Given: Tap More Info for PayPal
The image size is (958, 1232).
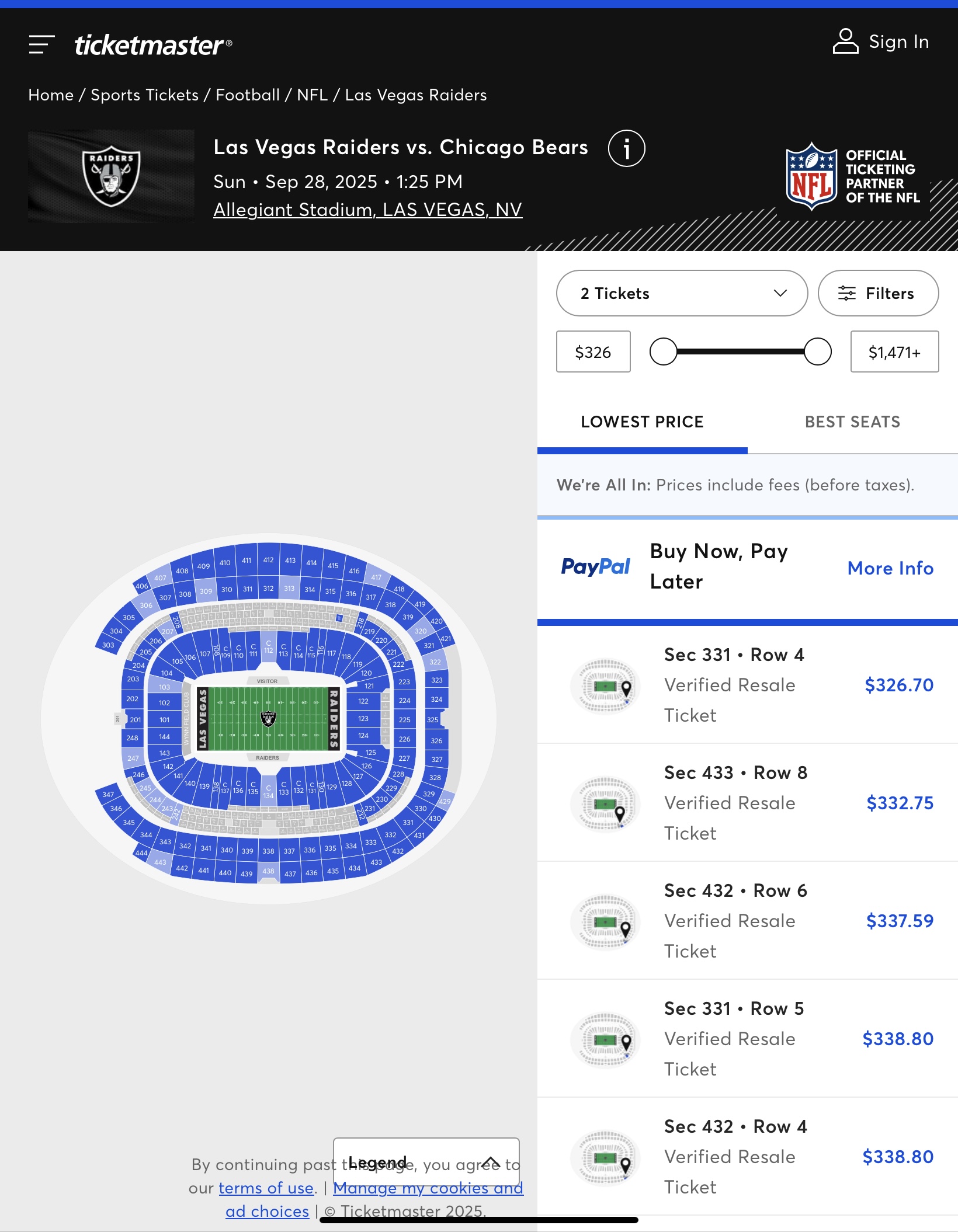Looking at the screenshot, I should (890, 568).
